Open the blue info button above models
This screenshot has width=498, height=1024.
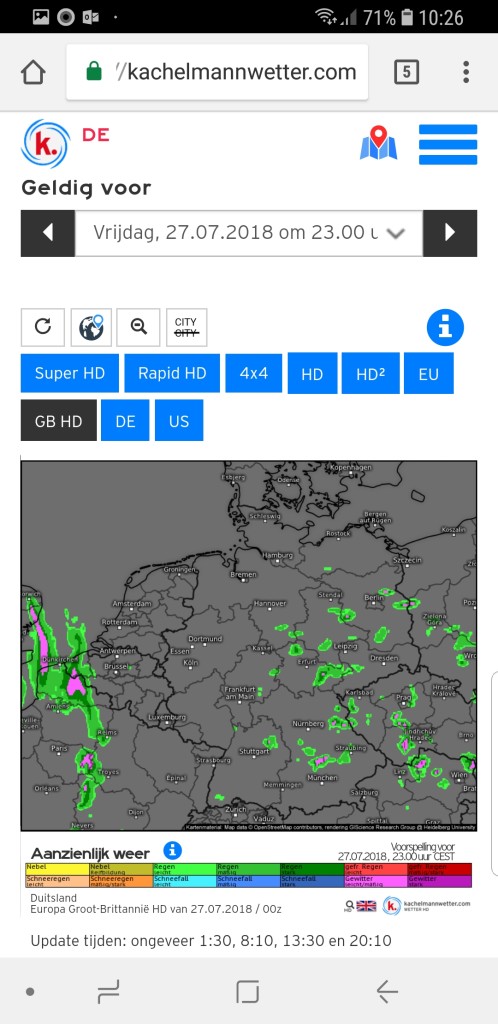[x=445, y=327]
